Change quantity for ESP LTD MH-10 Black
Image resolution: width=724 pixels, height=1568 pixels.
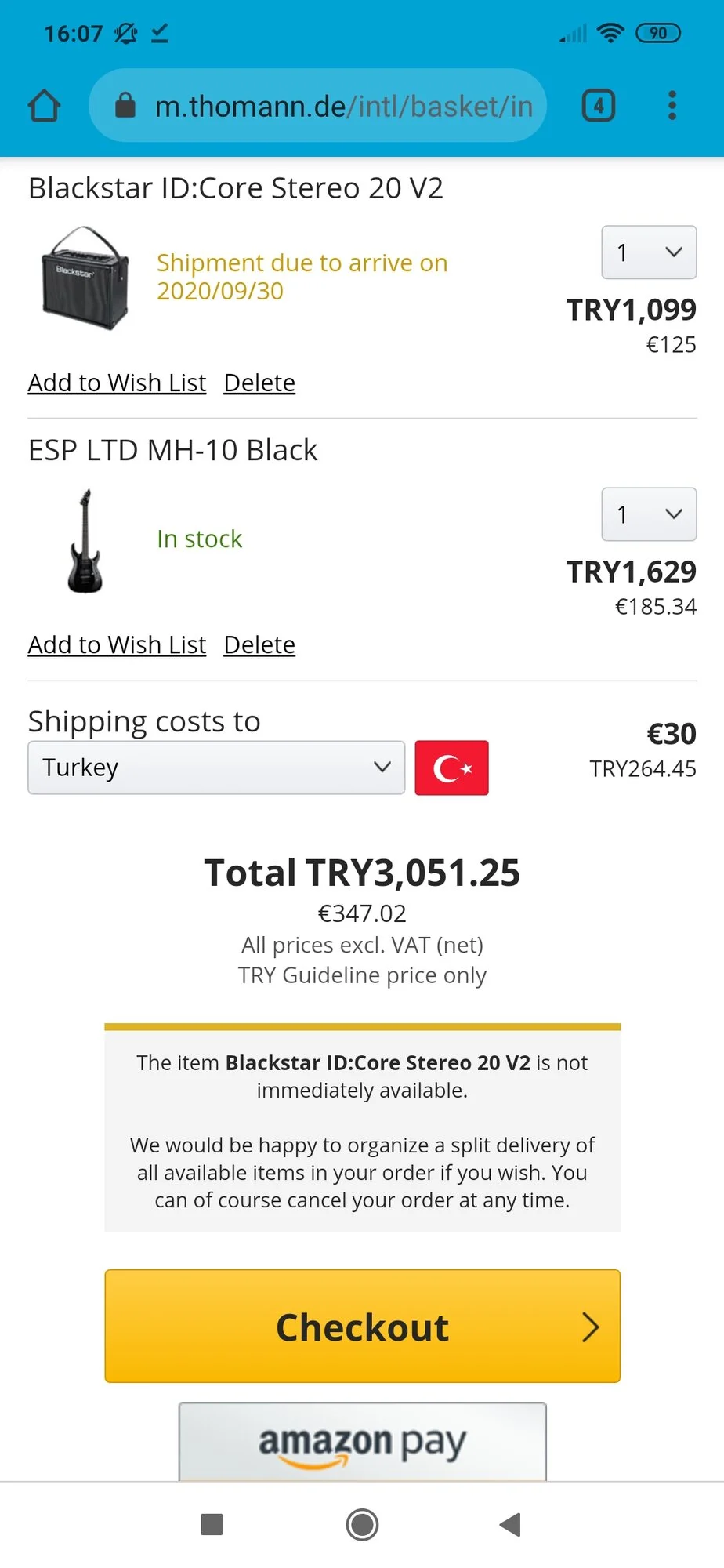point(648,514)
